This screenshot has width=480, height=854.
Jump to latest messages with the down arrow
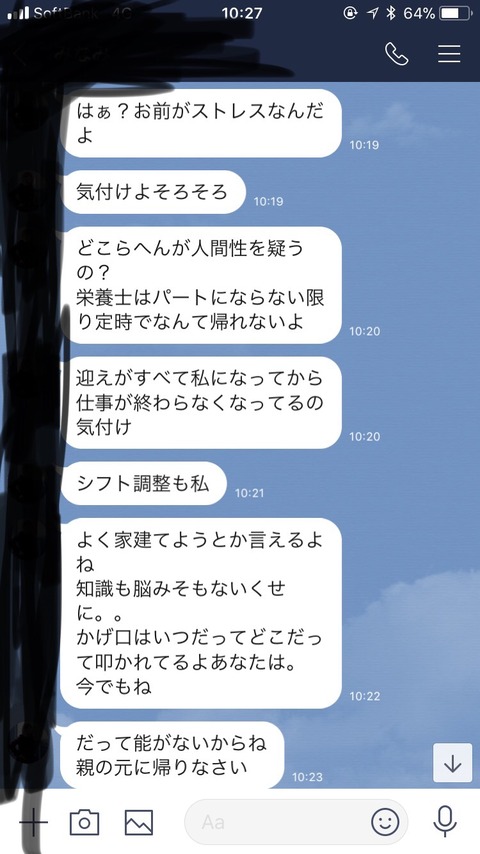[x=452, y=762]
